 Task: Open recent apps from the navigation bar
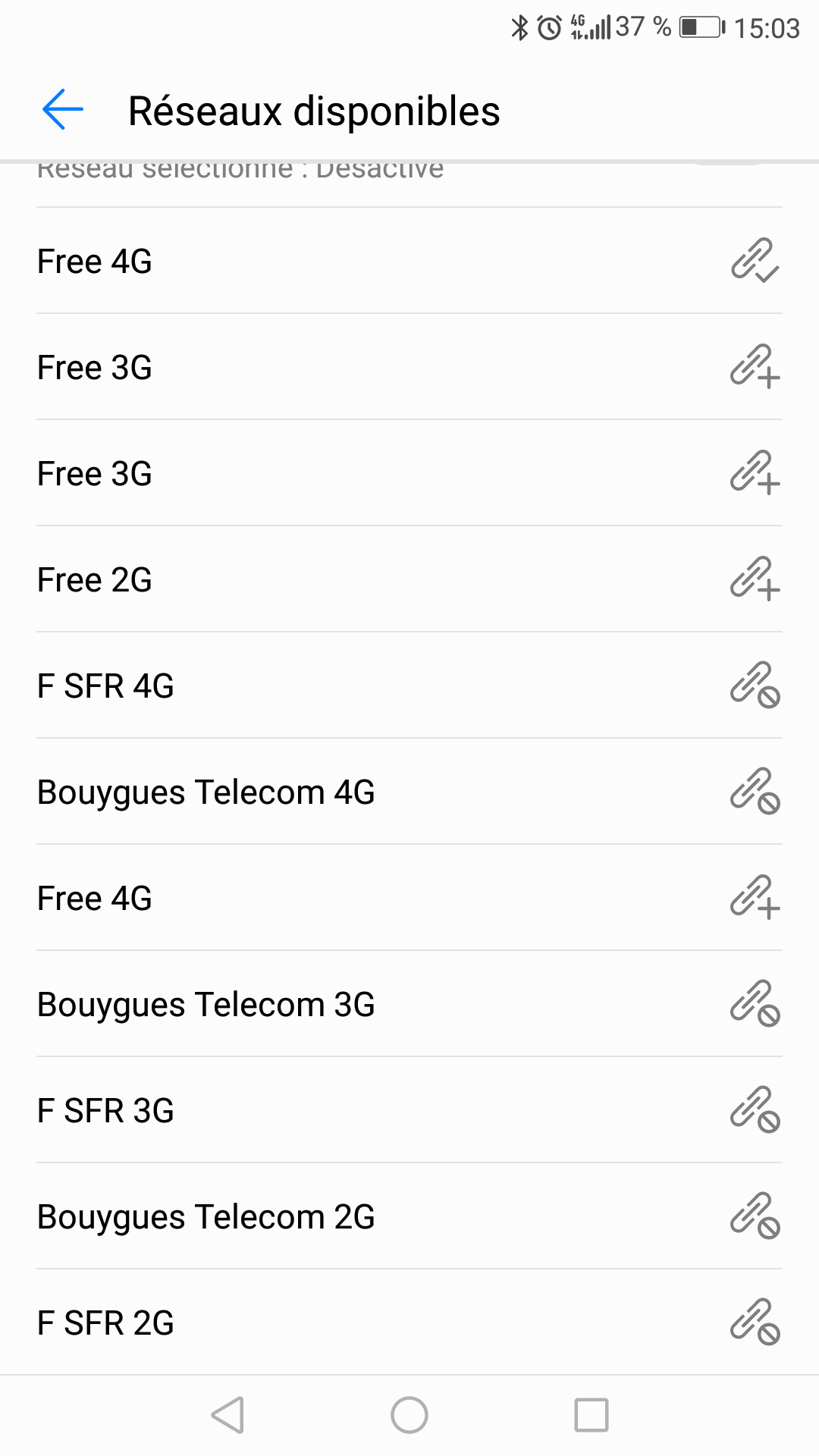[591, 1415]
